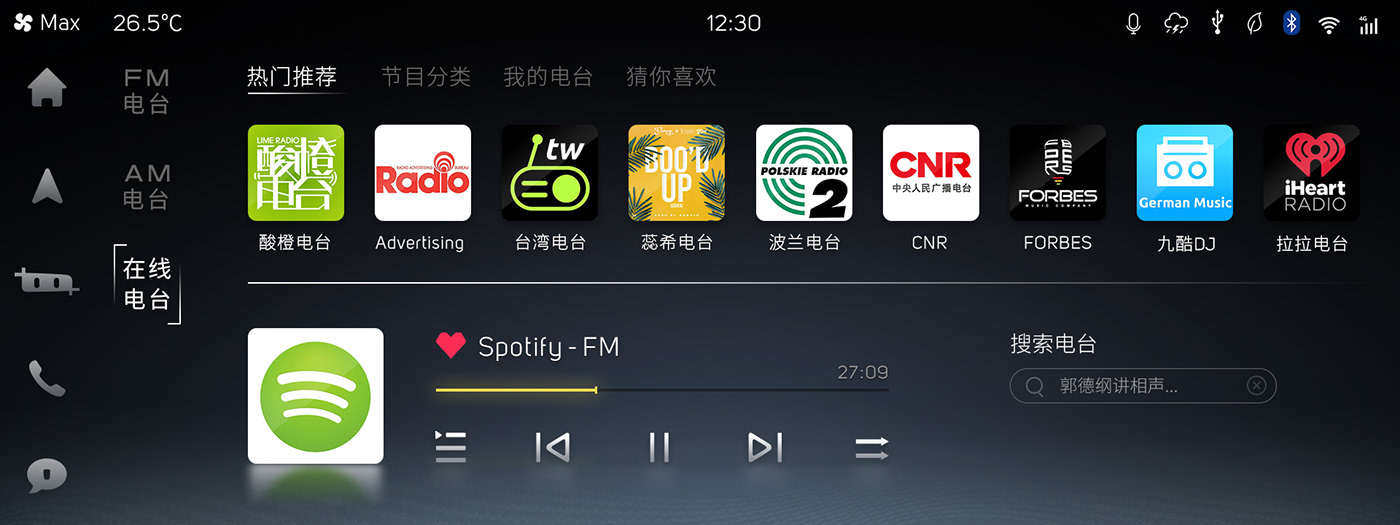Viewport: 1400px width, 525px height.
Task: Play 酸橙电台 station
Action: [295, 173]
